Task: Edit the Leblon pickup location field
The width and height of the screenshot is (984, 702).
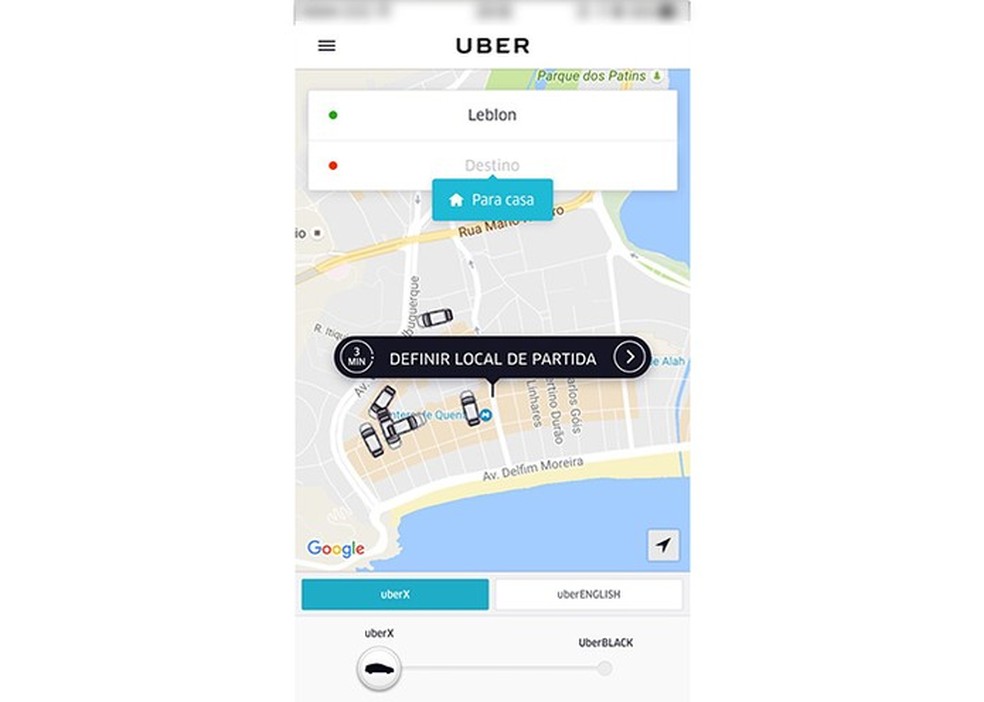Action: (492, 115)
